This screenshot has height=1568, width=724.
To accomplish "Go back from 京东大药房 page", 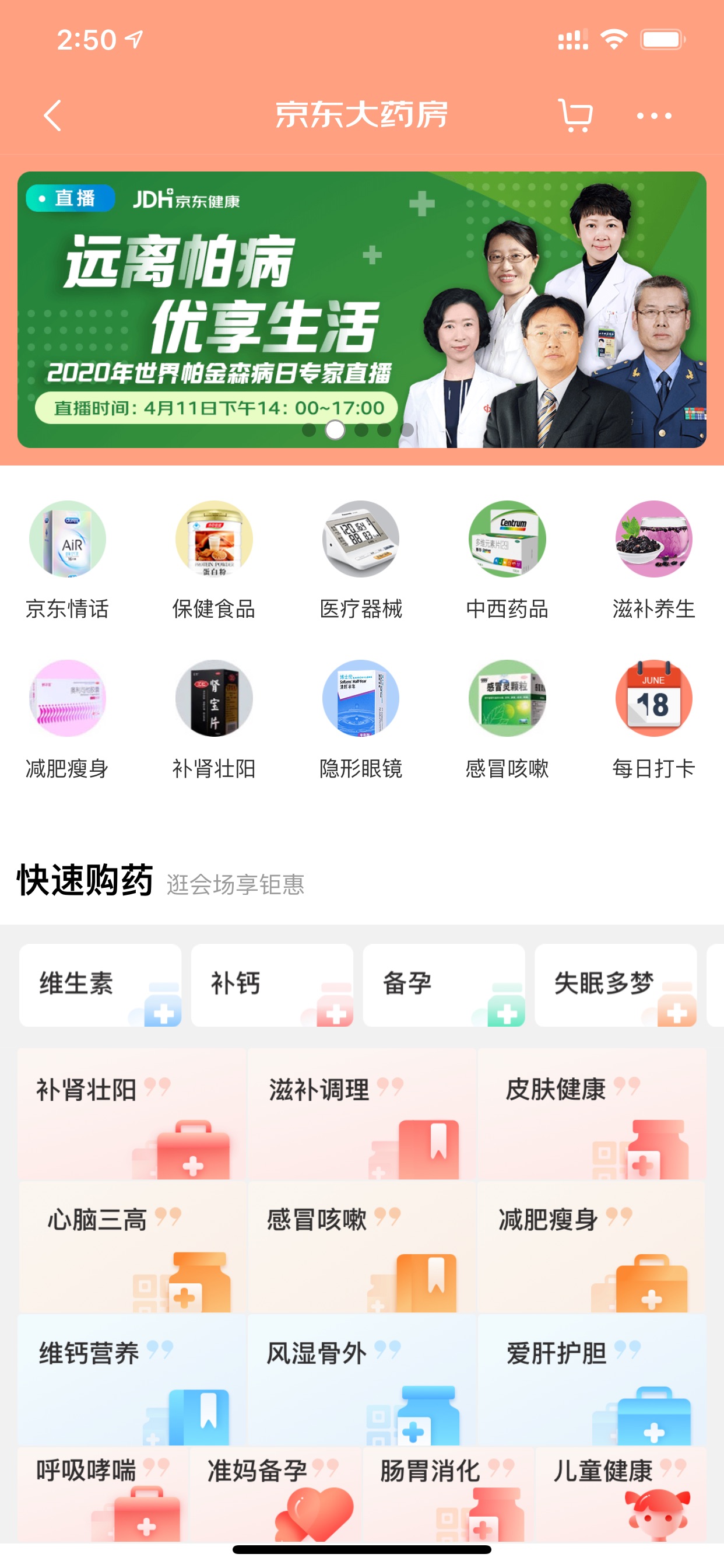I will [x=53, y=116].
